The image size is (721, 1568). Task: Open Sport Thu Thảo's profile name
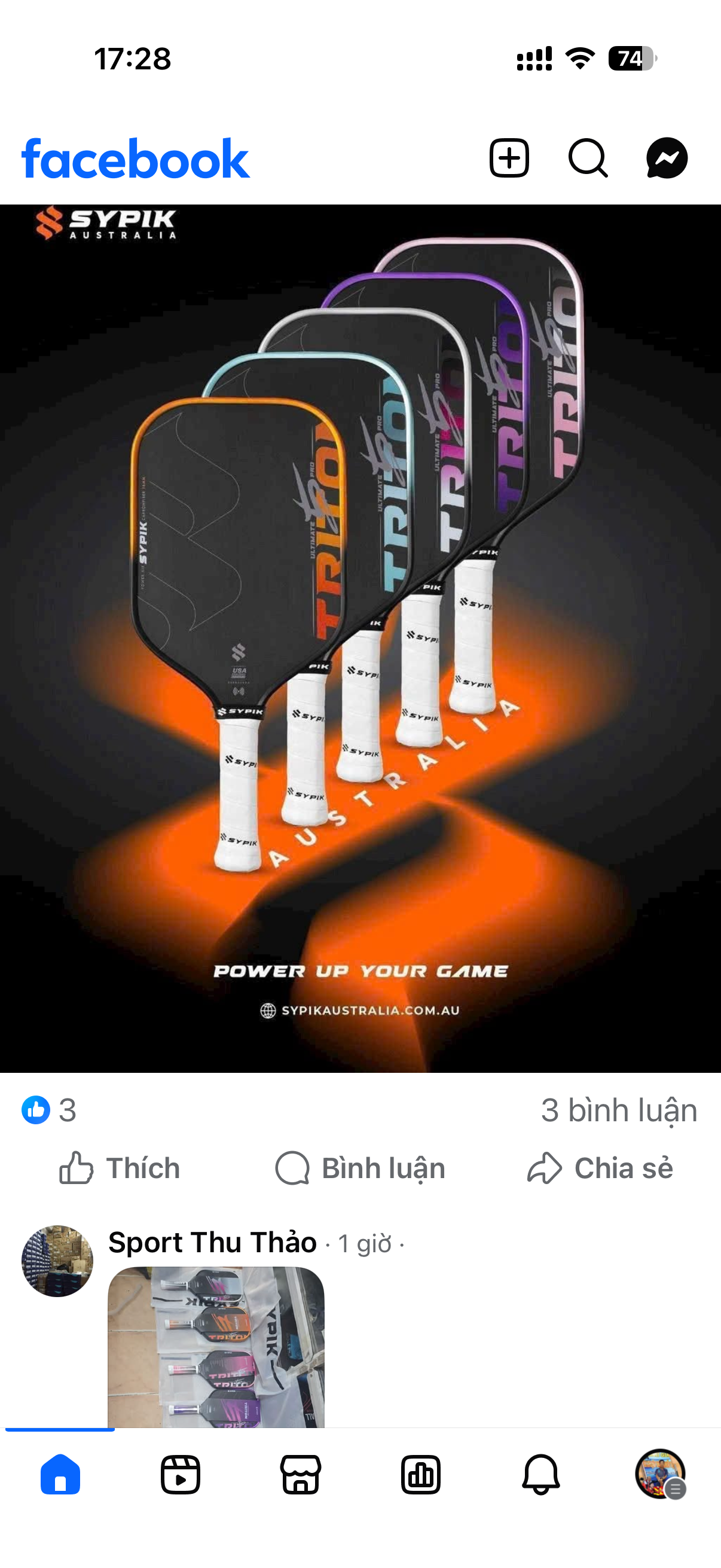[x=212, y=1242]
